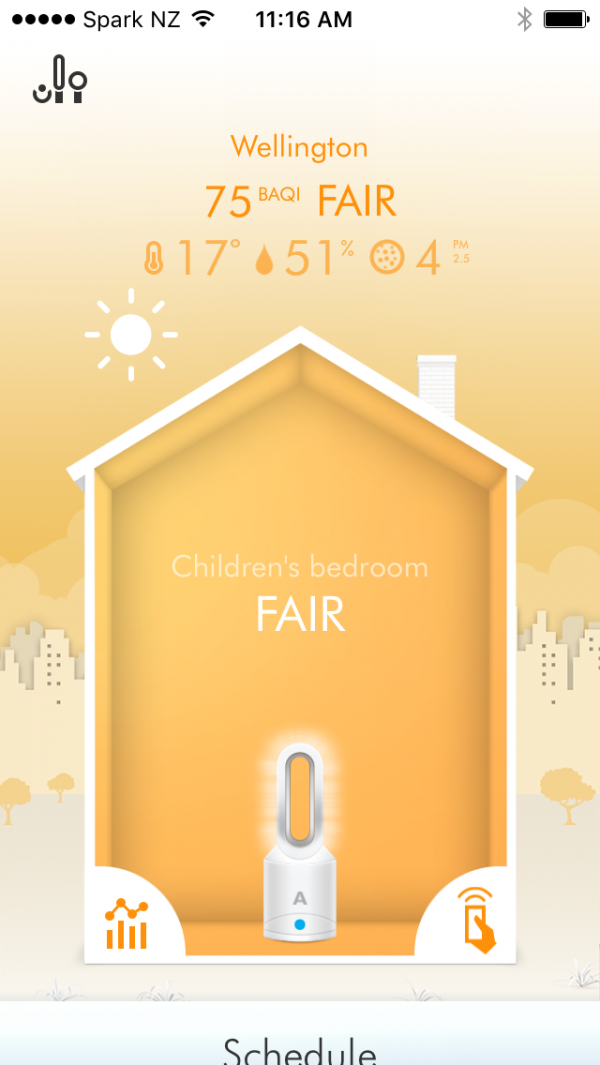Select the purifier fan device
Screen dimensions: 600x1065
click(299, 845)
